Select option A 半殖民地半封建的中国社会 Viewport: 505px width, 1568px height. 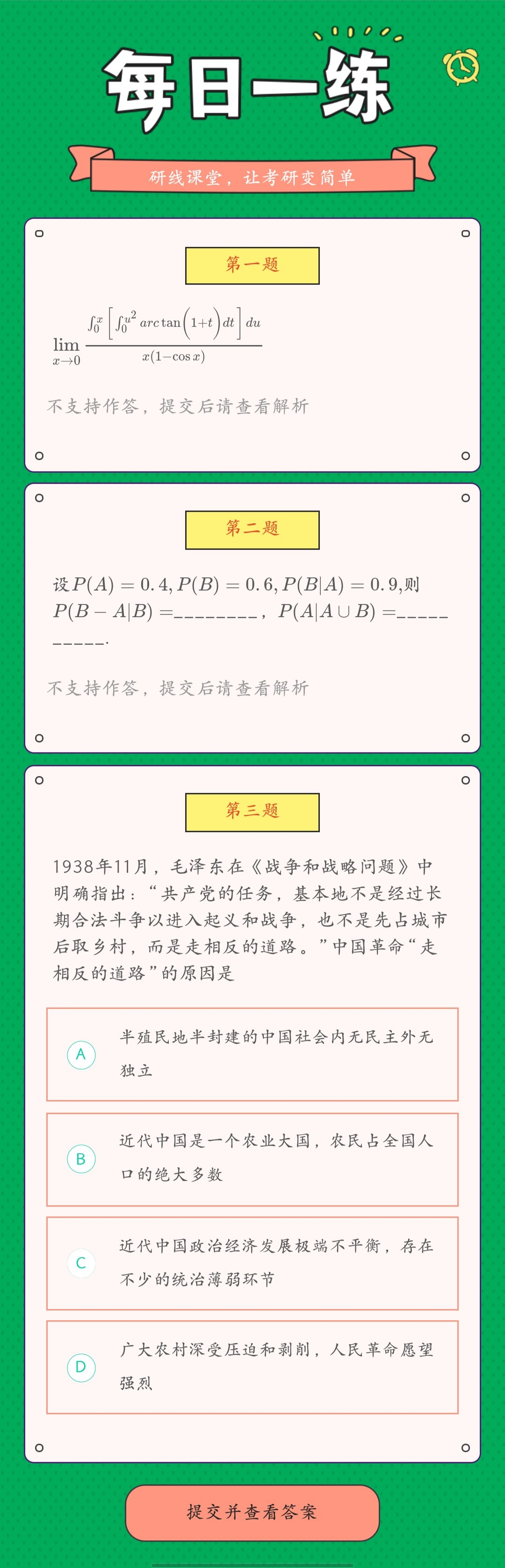coord(252,1054)
